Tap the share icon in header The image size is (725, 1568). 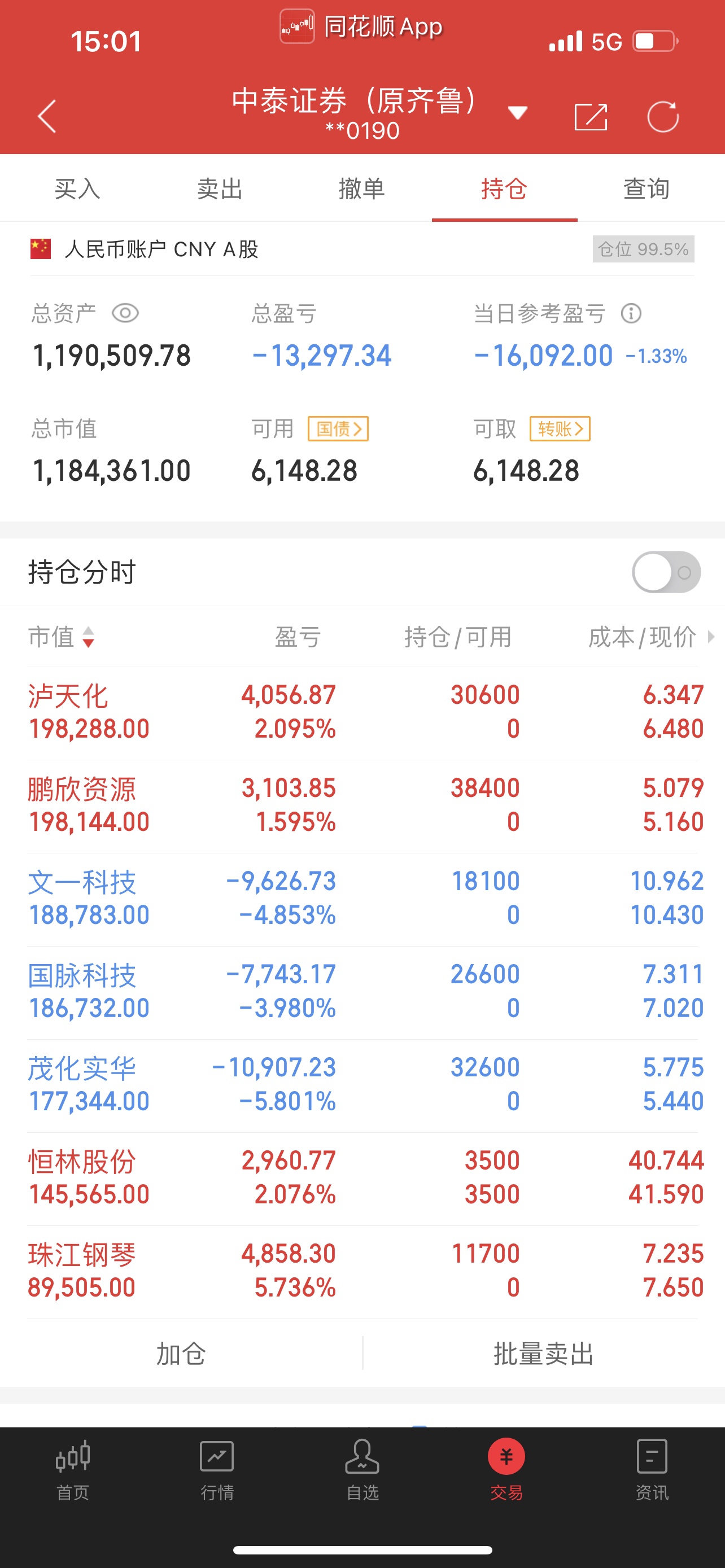pos(591,116)
